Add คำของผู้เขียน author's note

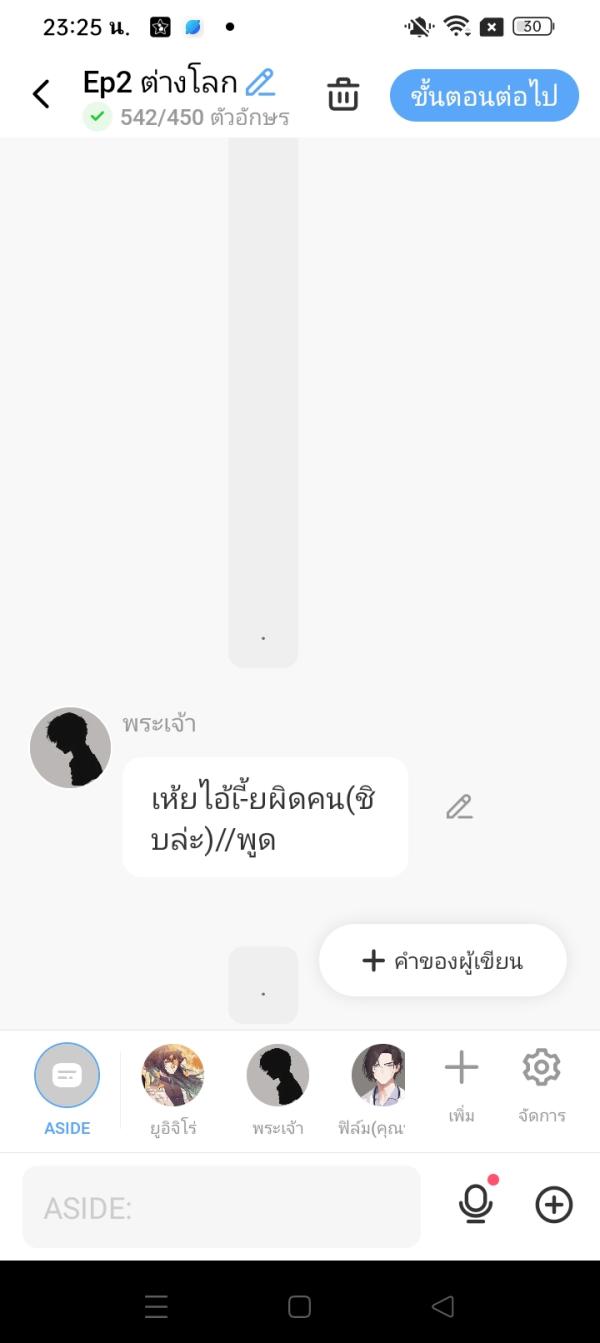442,961
